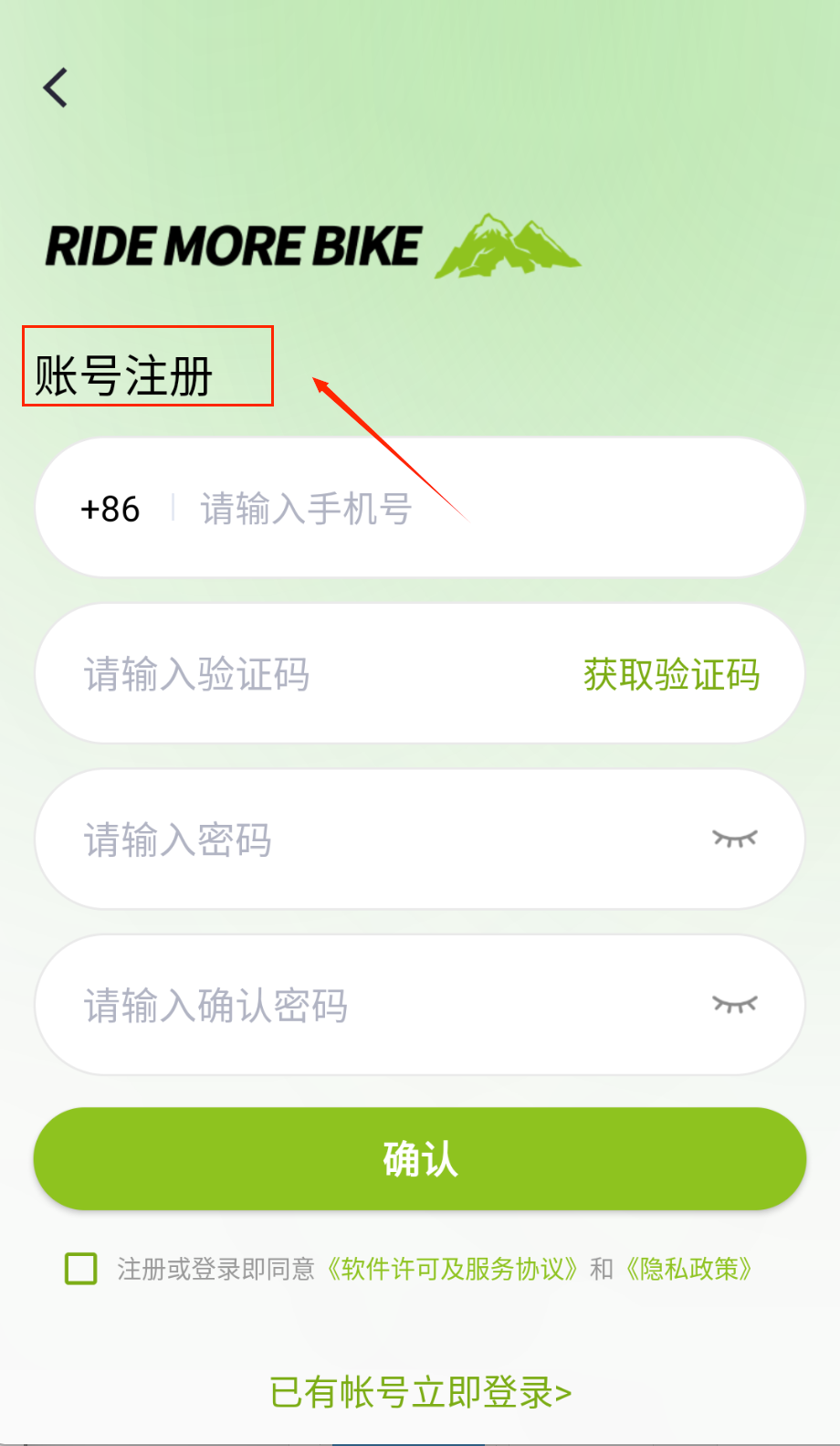The width and height of the screenshot is (840, 1446).
Task: Open the +86 country code selector
Action: click(x=110, y=509)
